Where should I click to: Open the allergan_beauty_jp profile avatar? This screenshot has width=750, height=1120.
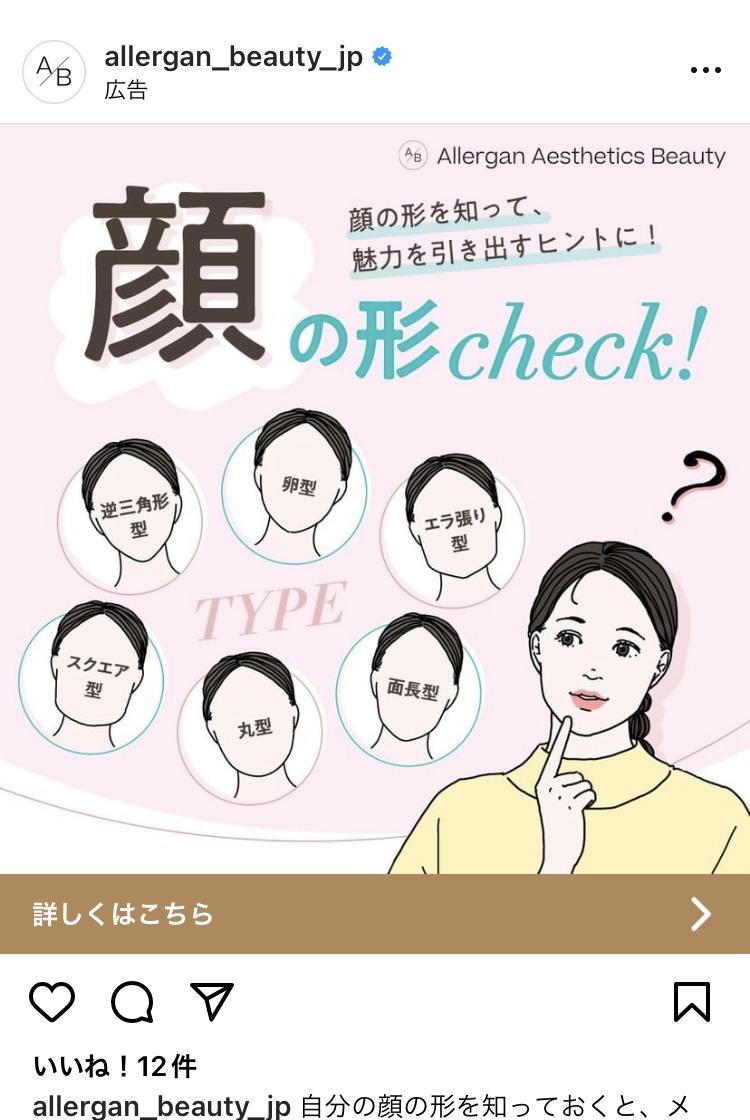(54, 72)
